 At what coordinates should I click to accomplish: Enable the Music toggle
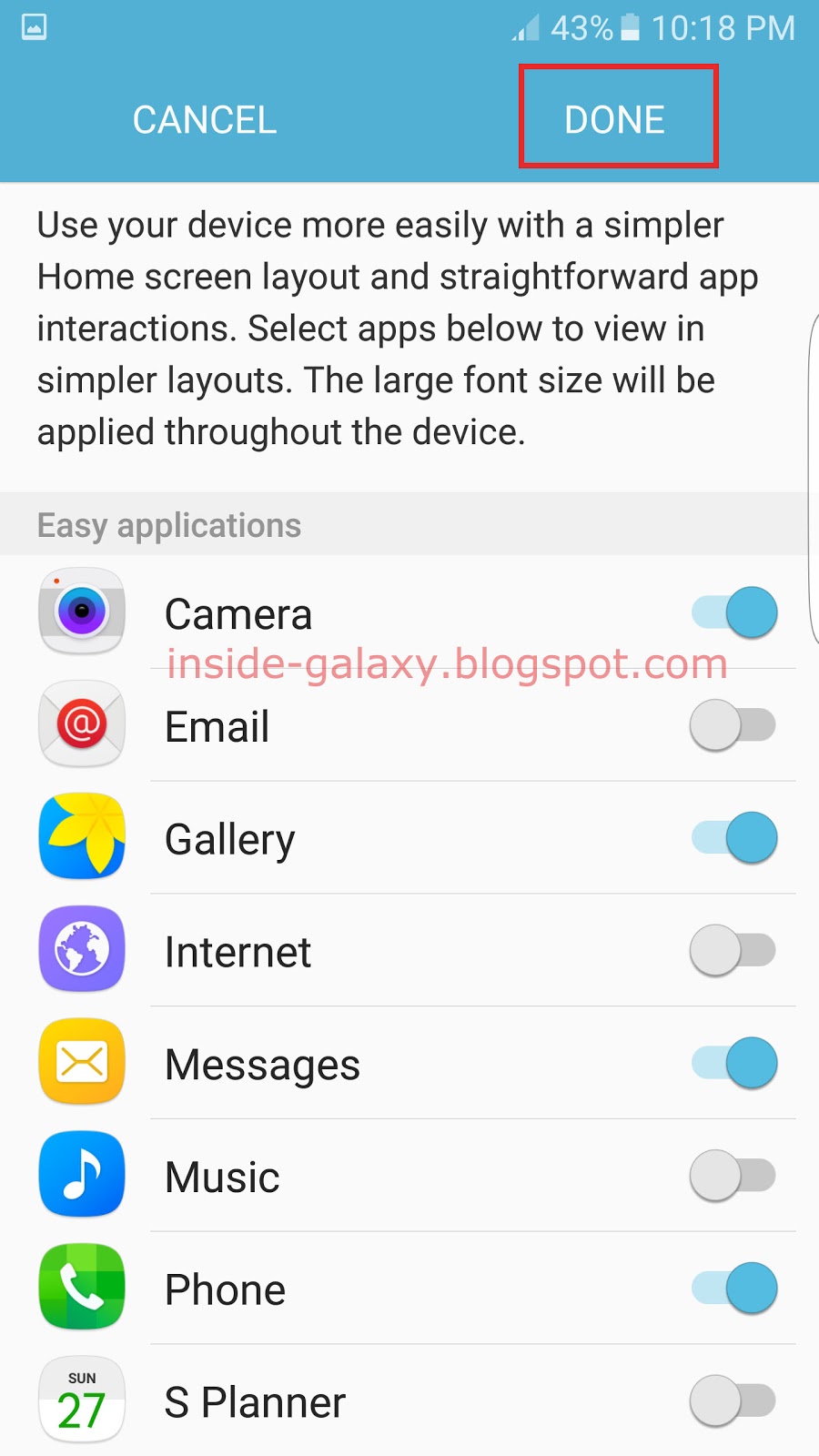pos(733,1176)
